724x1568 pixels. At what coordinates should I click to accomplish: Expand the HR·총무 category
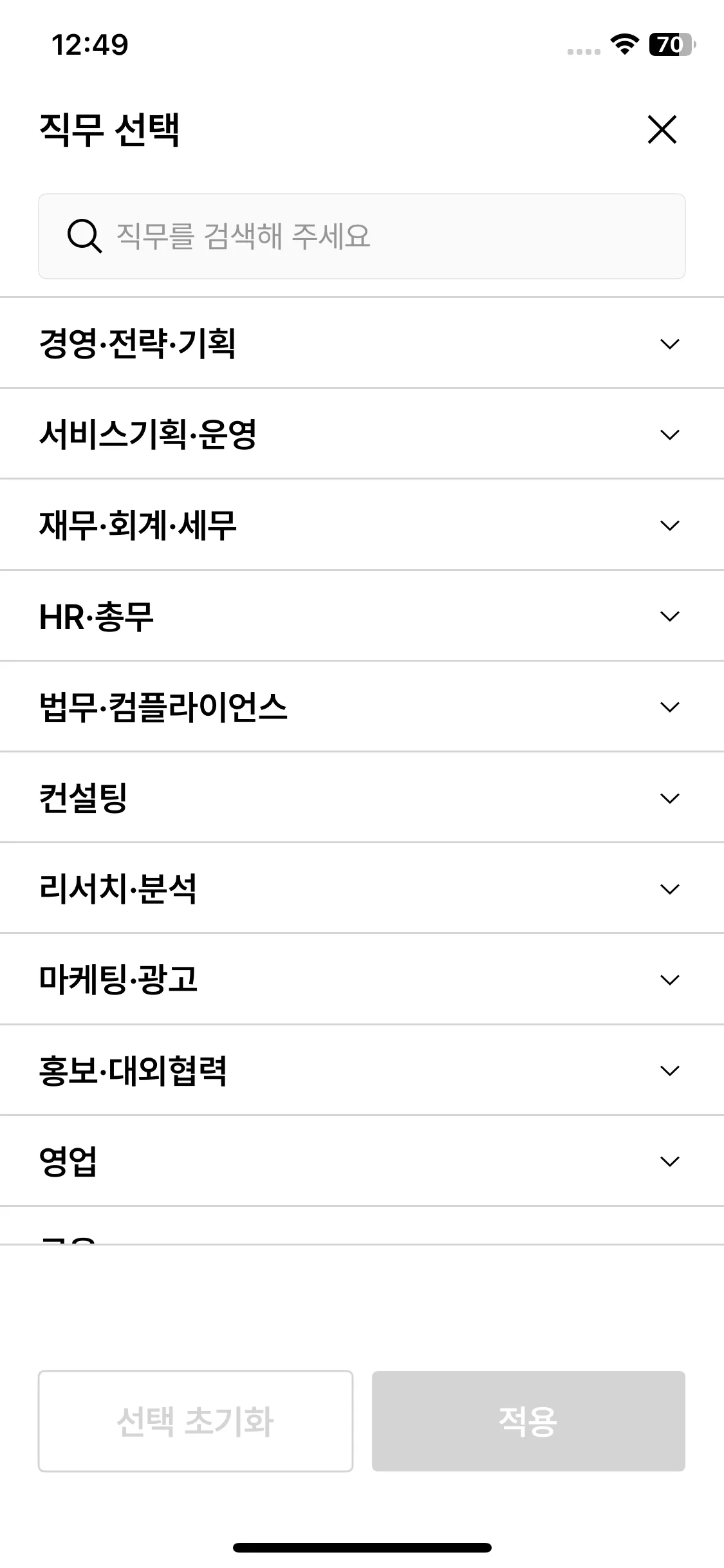(x=362, y=616)
